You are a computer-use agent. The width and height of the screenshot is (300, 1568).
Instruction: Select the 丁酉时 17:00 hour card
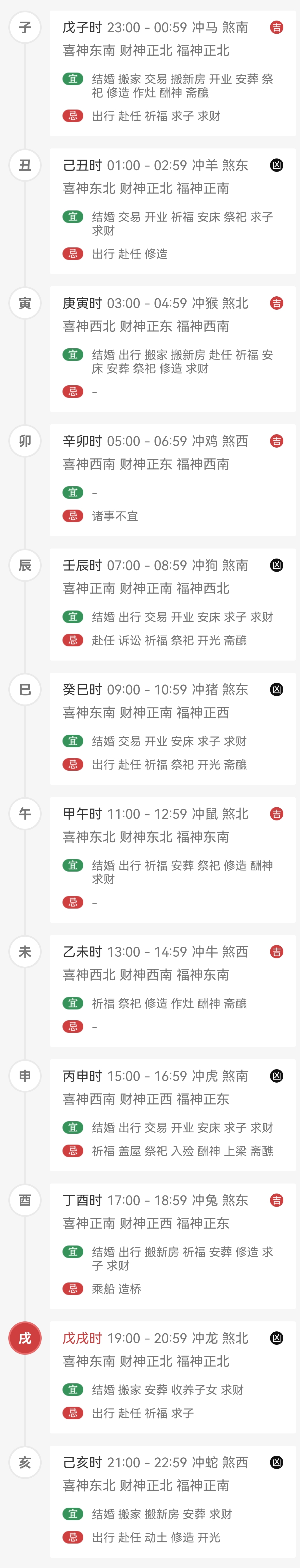point(172,1246)
